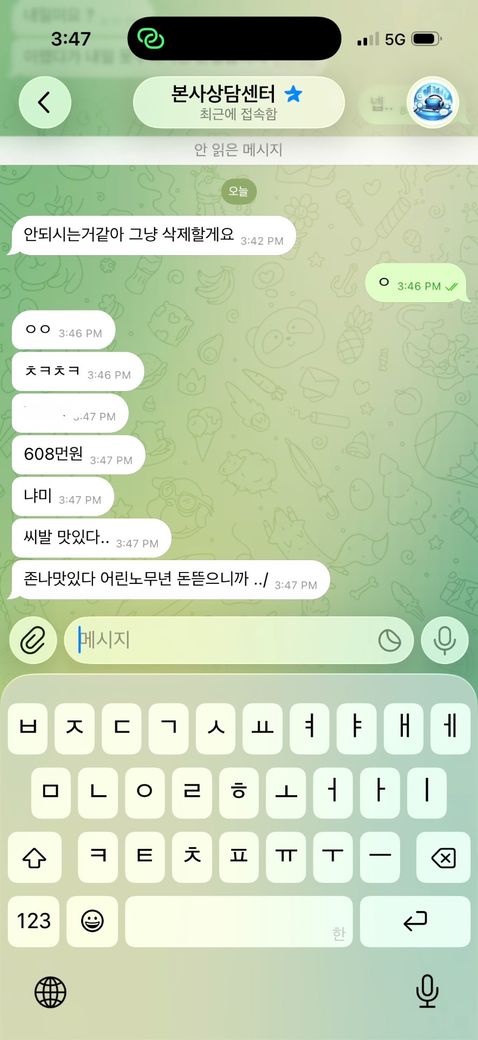
Task: Tap the backspace key
Action: [443, 858]
